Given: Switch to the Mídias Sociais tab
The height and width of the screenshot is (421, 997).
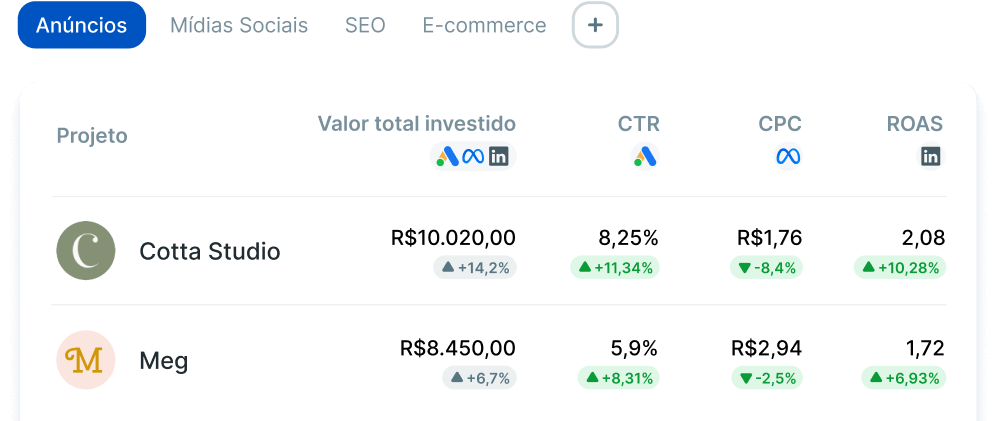Looking at the screenshot, I should [239, 26].
